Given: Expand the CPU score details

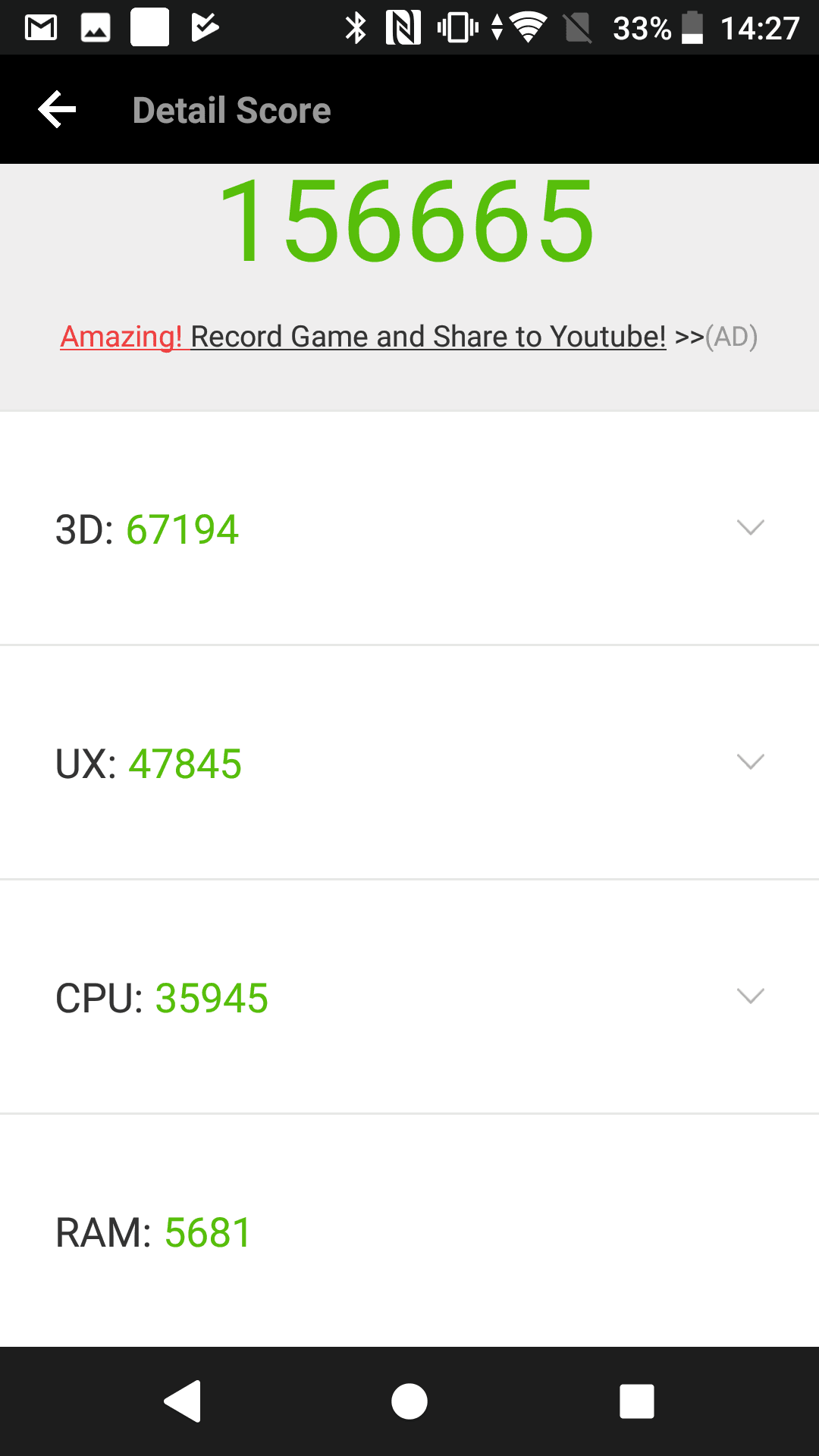Looking at the screenshot, I should pyautogui.click(x=409, y=997).
